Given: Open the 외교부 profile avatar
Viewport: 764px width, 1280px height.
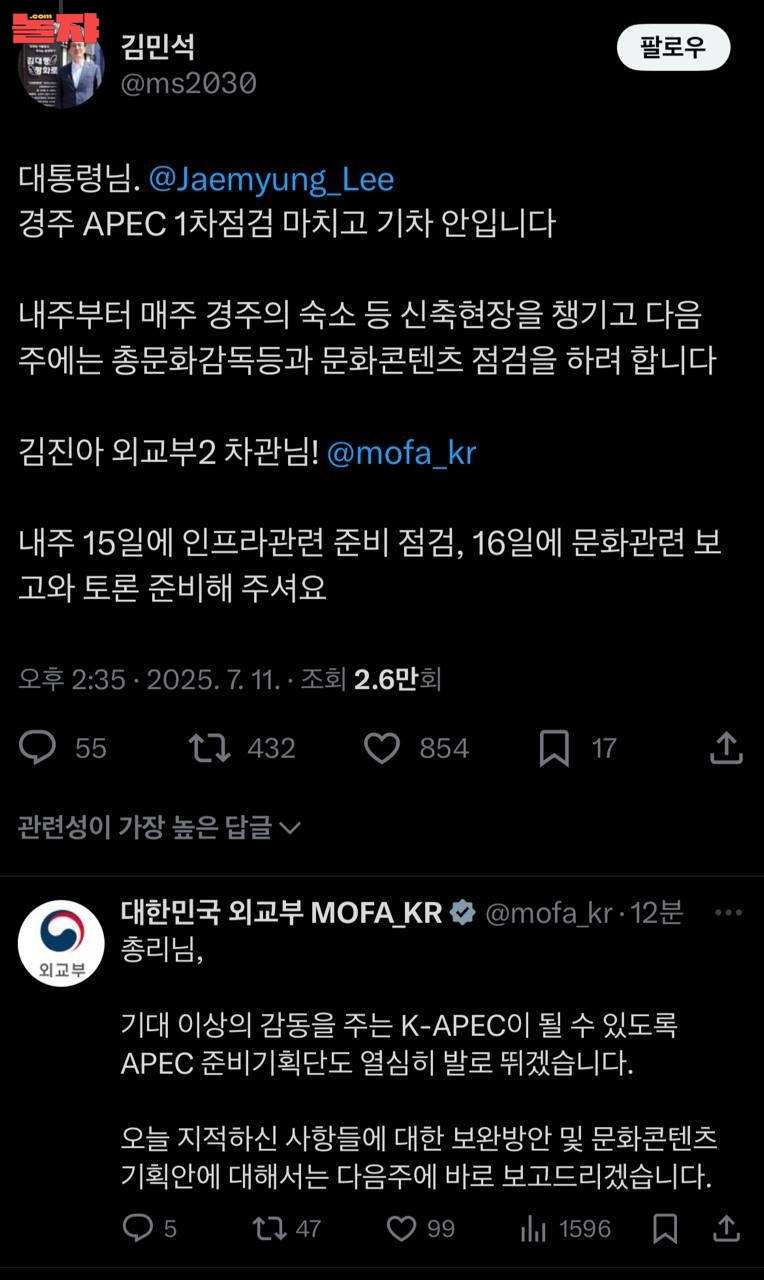Looking at the screenshot, I should (x=62, y=943).
